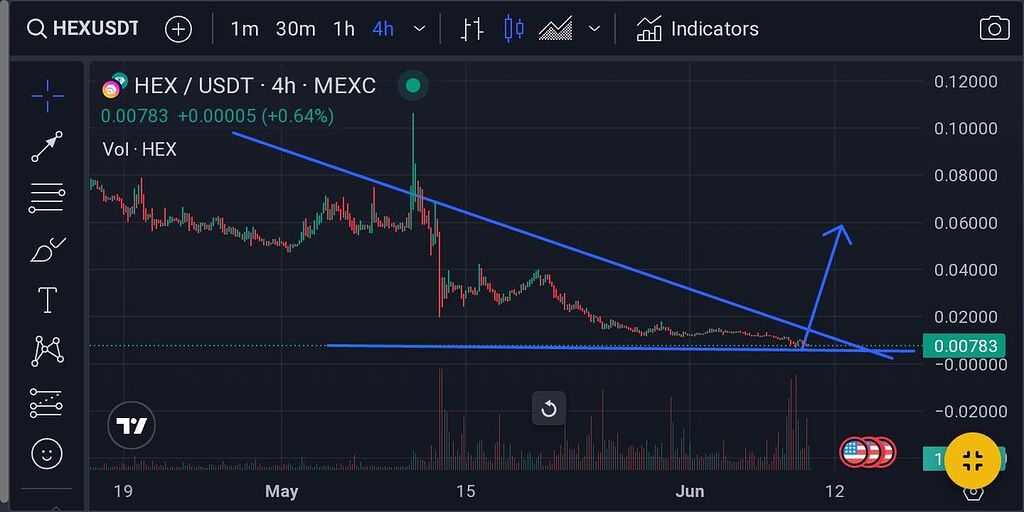Select the 4h timeframe
Image resolution: width=1024 pixels, height=512 pixels.
pyautogui.click(x=383, y=28)
